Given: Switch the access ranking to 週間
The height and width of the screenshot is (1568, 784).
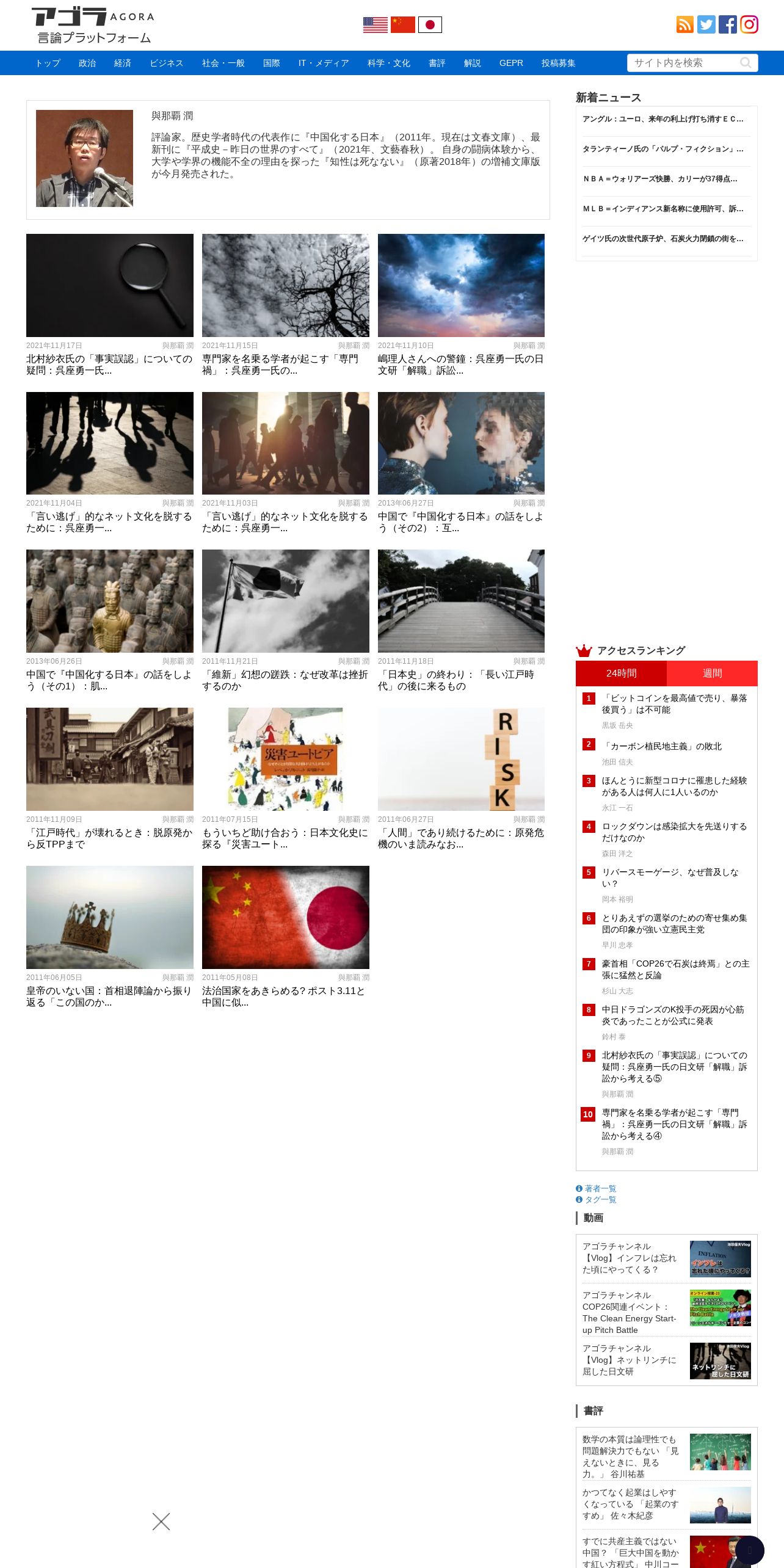Looking at the screenshot, I should point(712,673).
